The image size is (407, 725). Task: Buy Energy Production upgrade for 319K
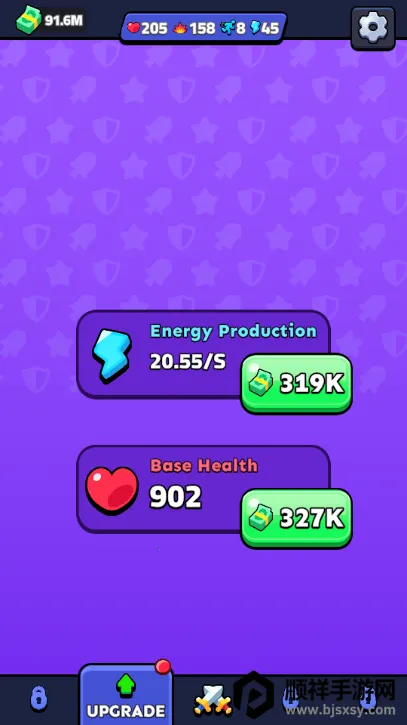[296, 384]
